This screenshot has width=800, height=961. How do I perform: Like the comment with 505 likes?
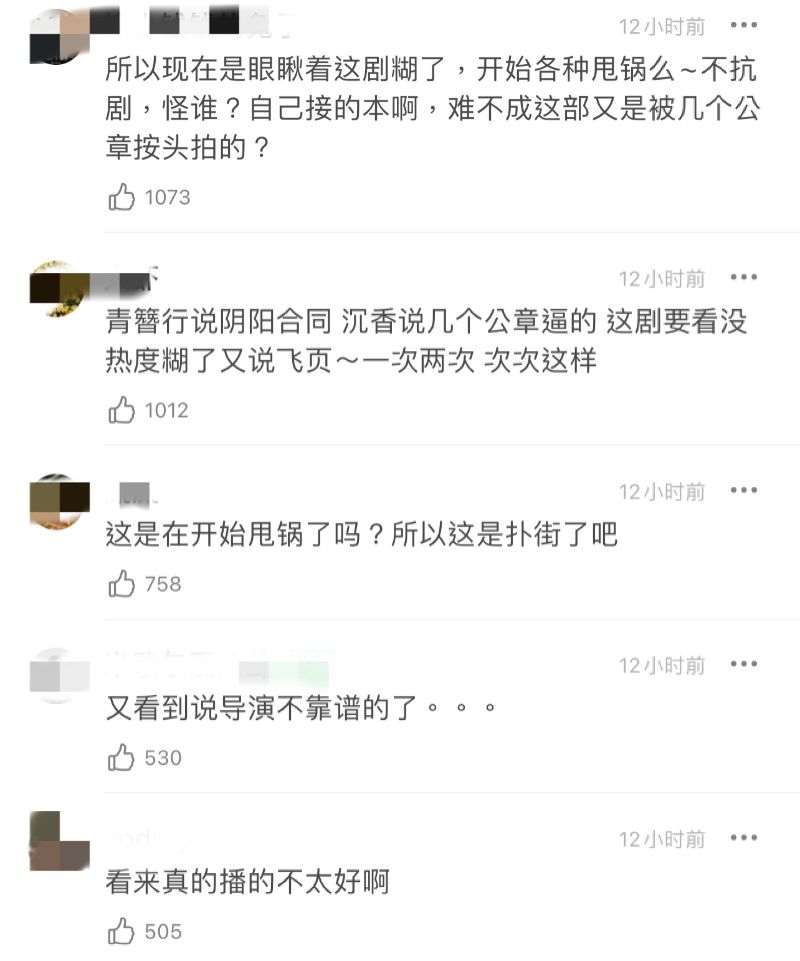pyautogui.click(x=122, y=932)
